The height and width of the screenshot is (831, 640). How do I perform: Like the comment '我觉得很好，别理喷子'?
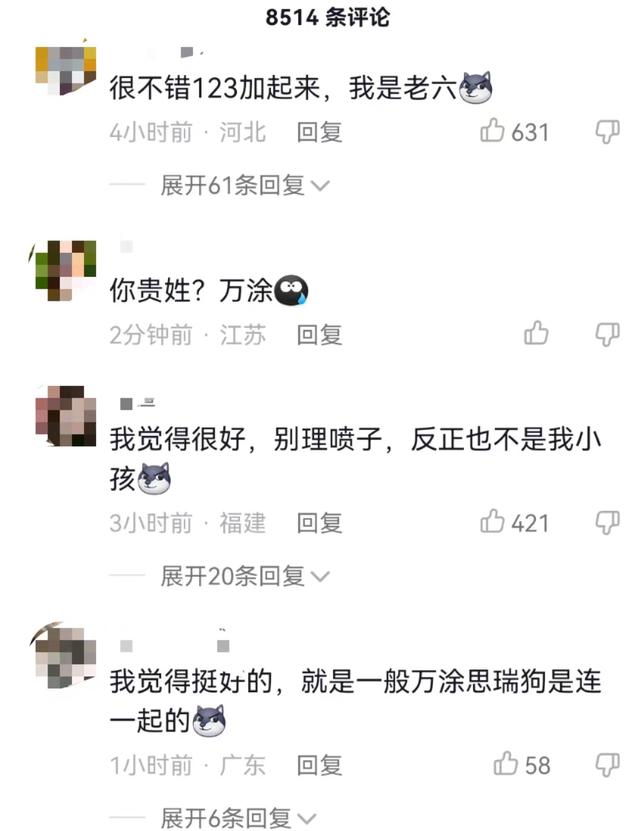pos(493,521)
